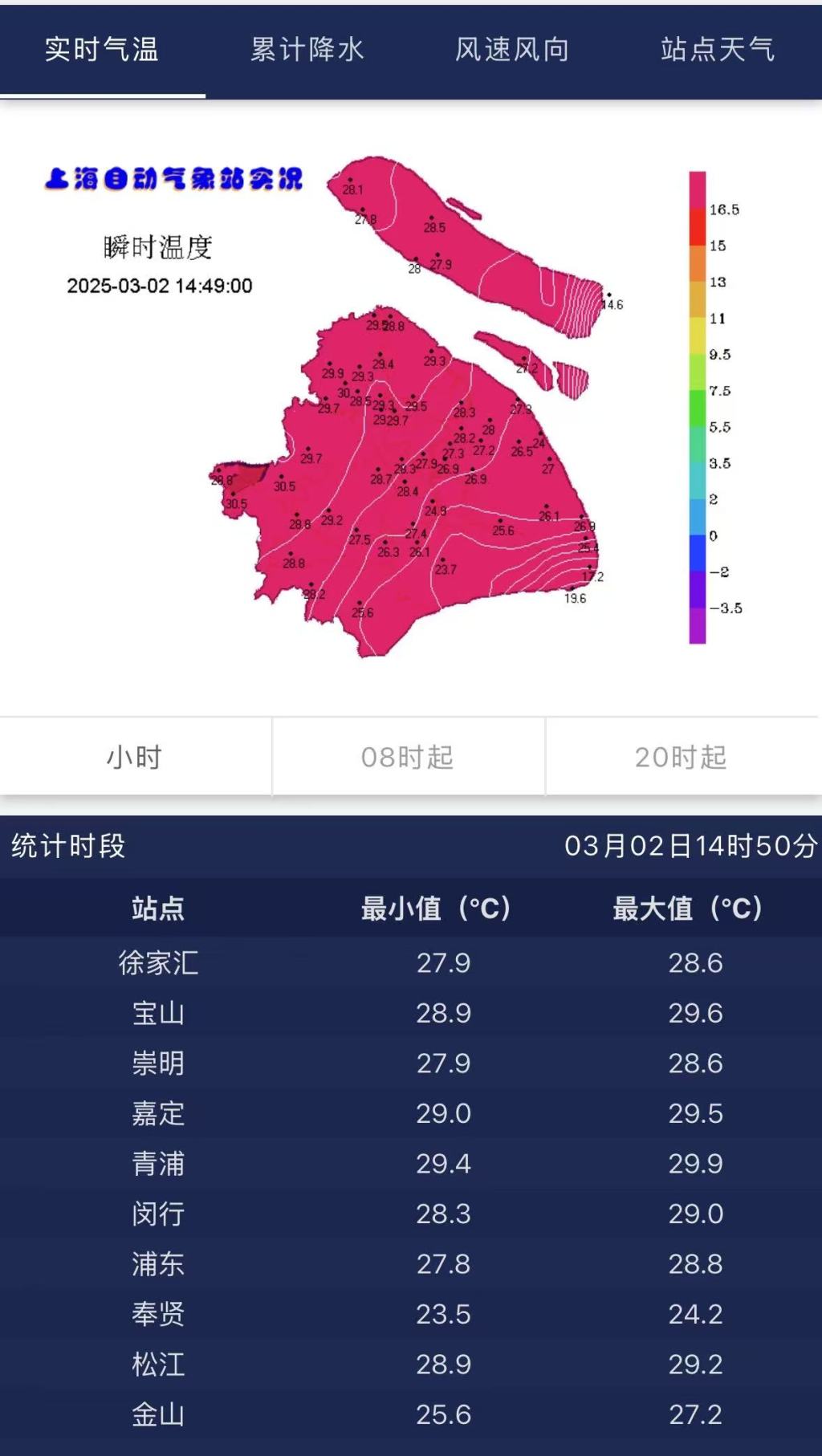The height and width of the screenshot is (1456, 822).
Task: Open the 风速风向 tab
Action: click(x=513, y=50)
